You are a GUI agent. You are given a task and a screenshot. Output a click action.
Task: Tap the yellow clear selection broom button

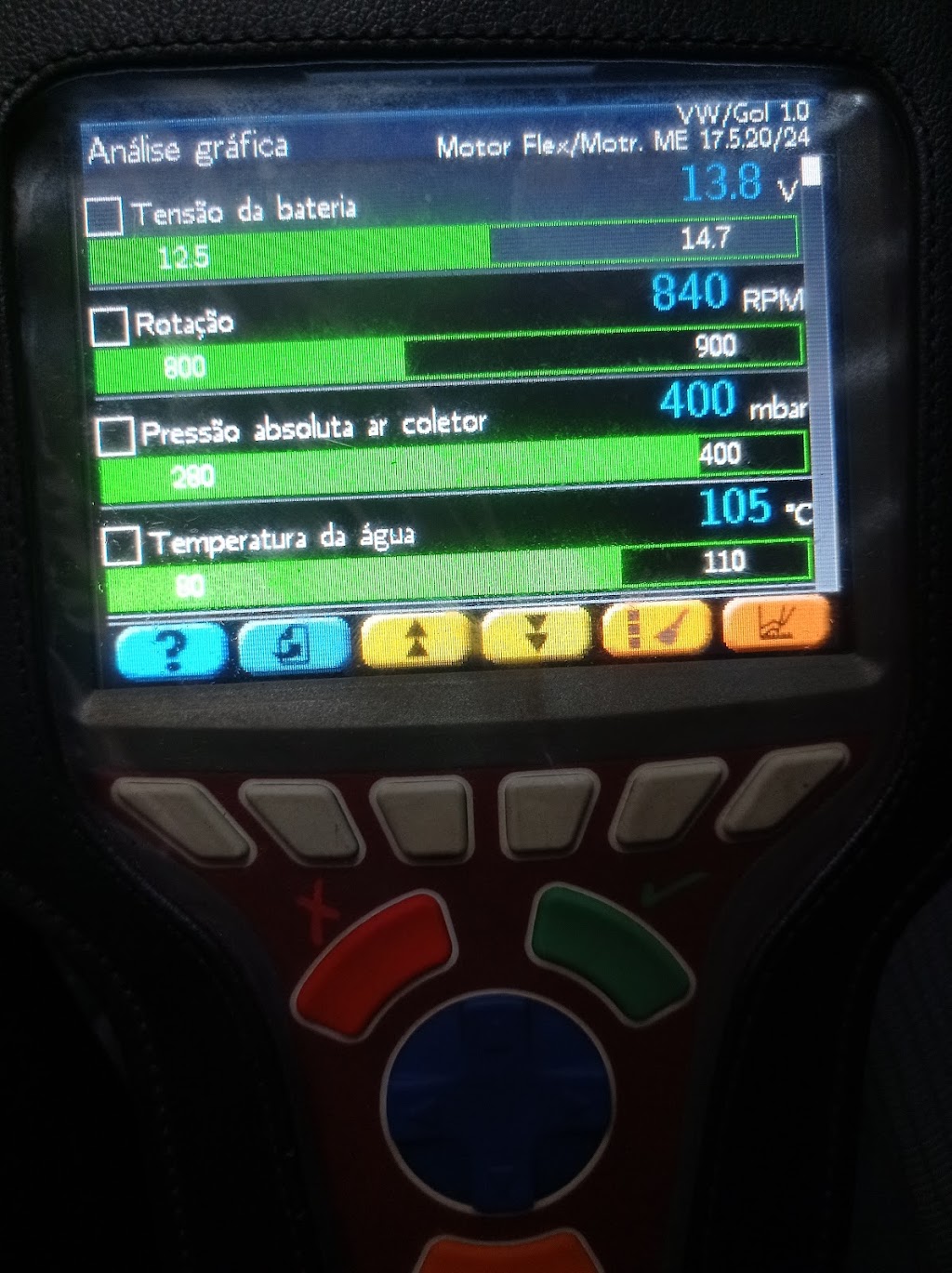click(656, 628)
